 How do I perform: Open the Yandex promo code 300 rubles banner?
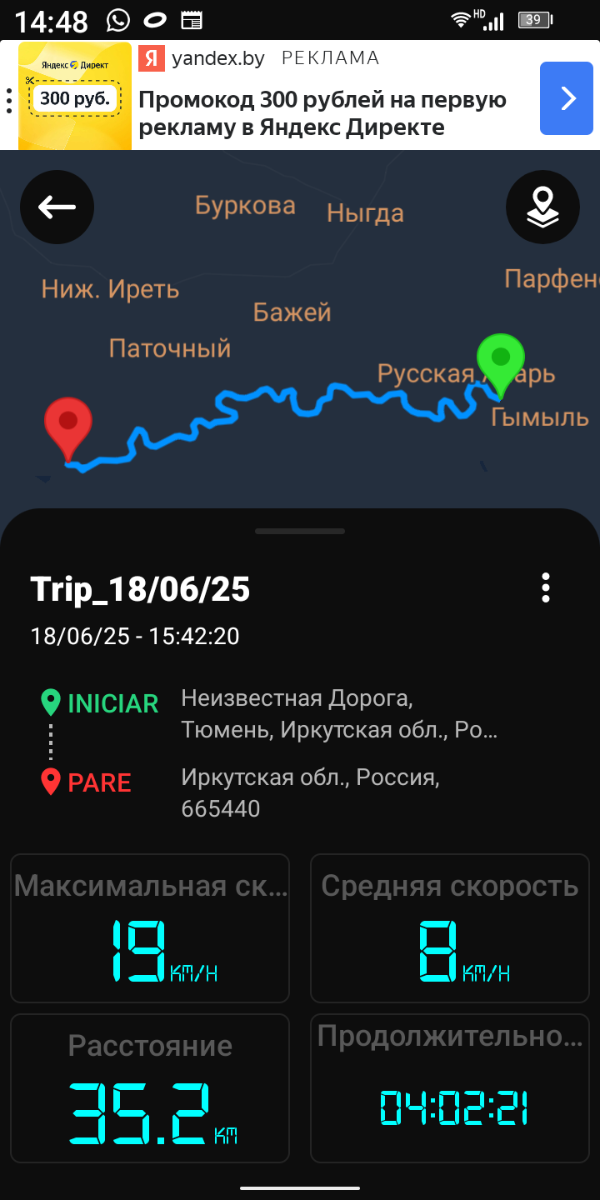click(x=320, y=114)
